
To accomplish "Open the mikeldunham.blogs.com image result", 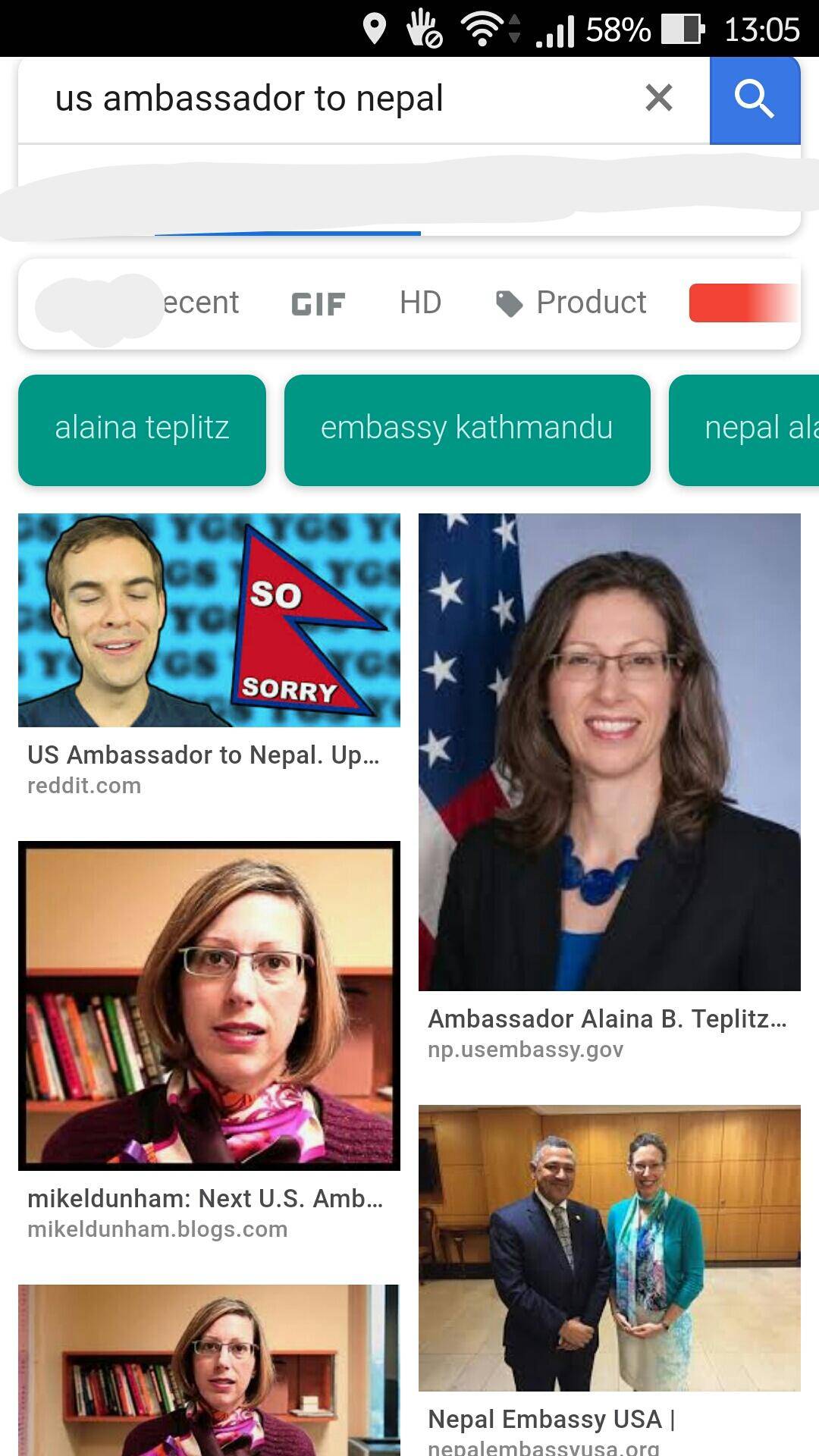I will pyautogui.click(x=209, y=1005).
